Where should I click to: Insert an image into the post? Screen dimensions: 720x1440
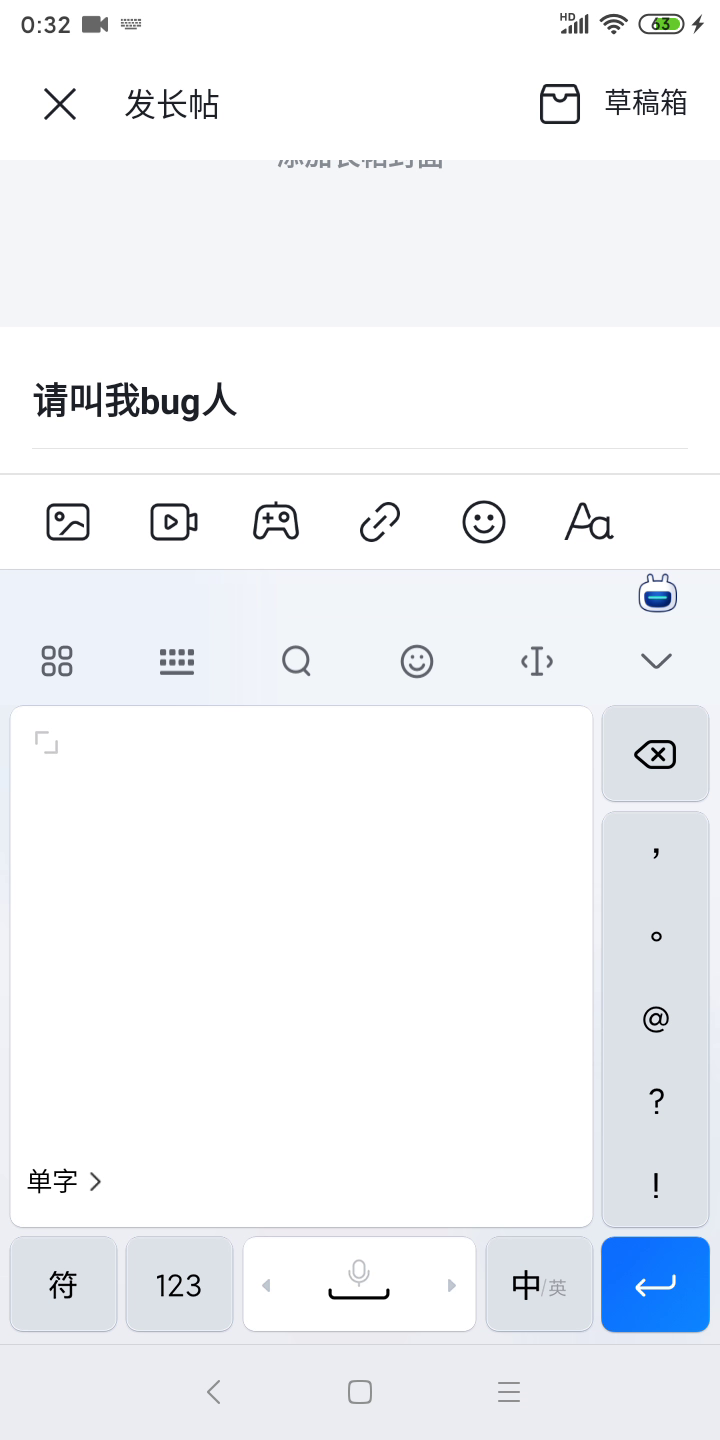pos(68,522)
